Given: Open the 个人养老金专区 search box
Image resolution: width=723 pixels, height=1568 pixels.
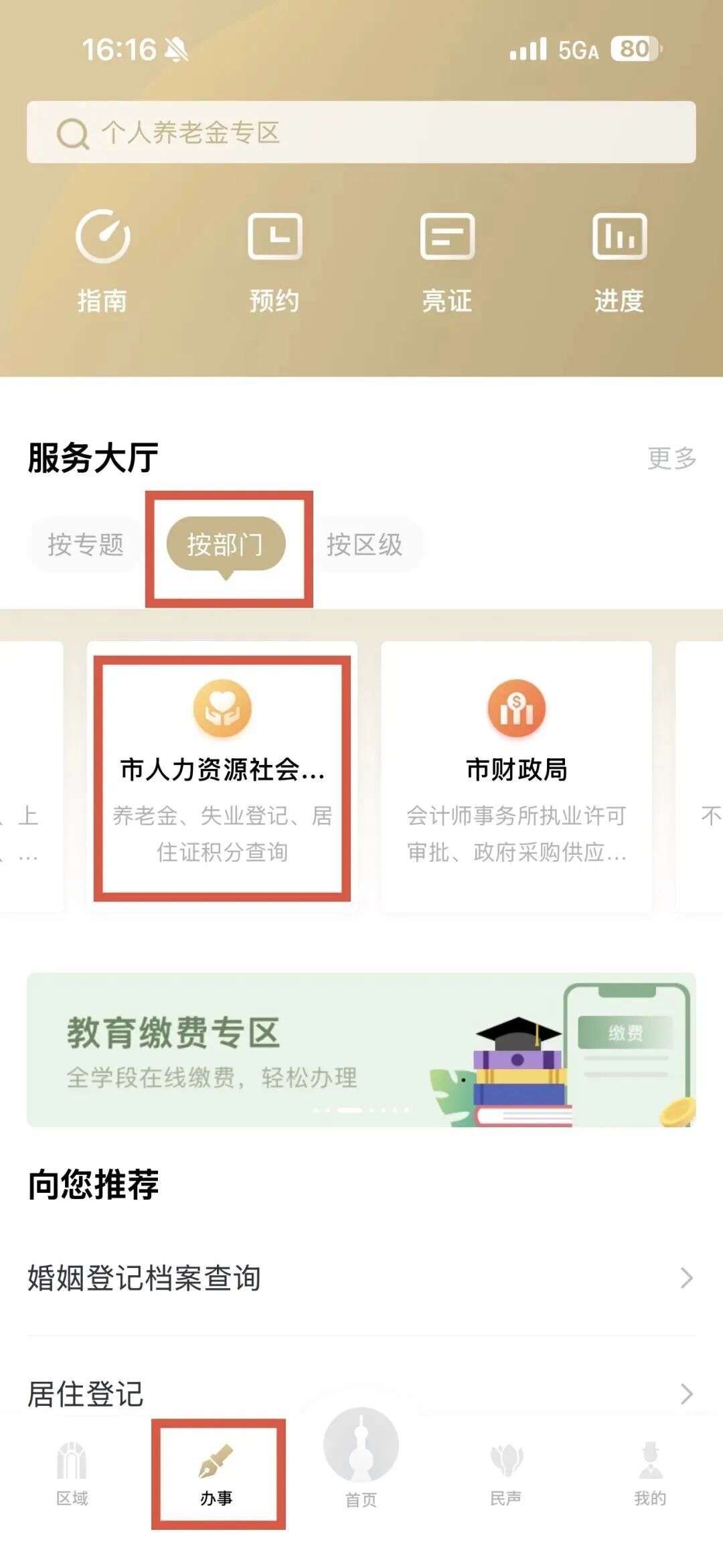Looking at the screenshot, I should click(361, 133).
